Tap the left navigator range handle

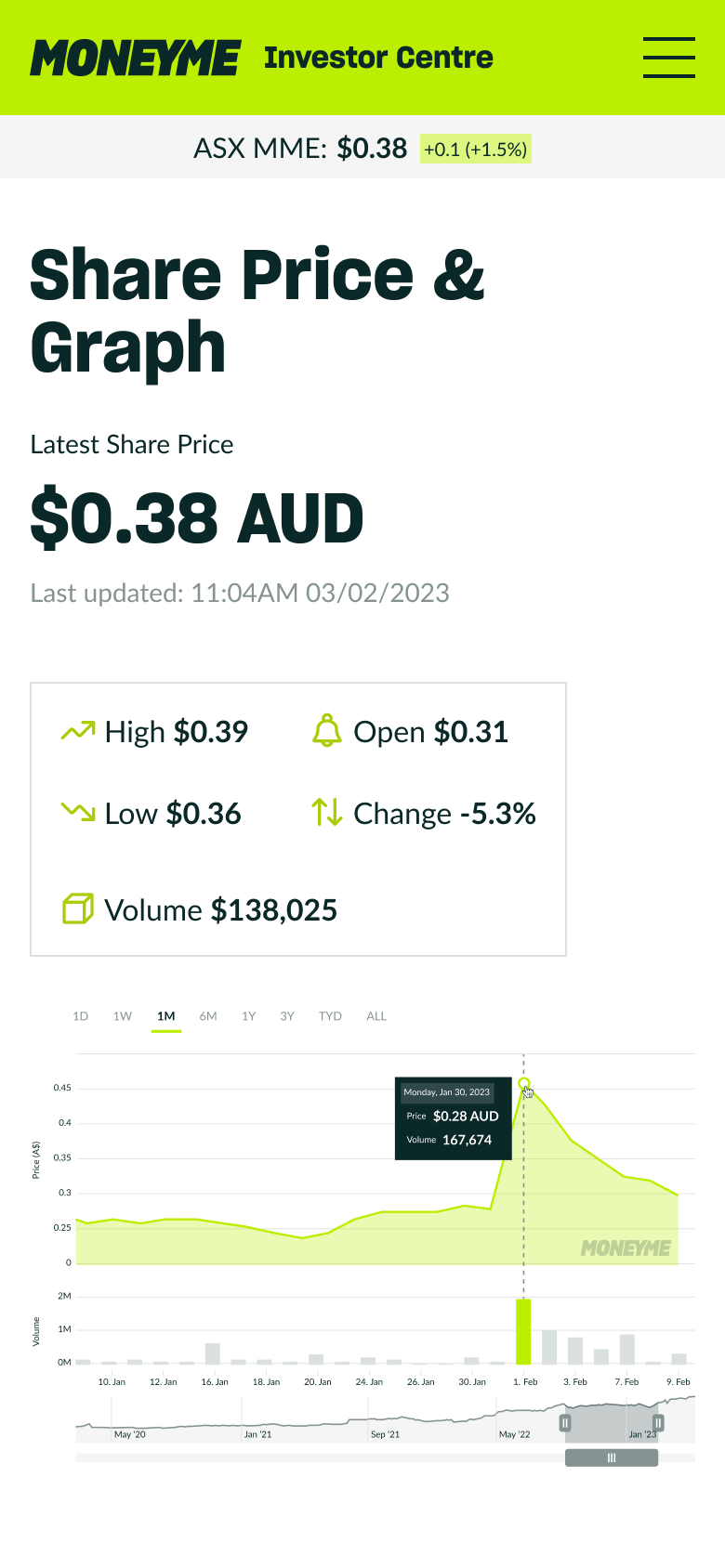pyautogui.click(x=565, y=1423)
